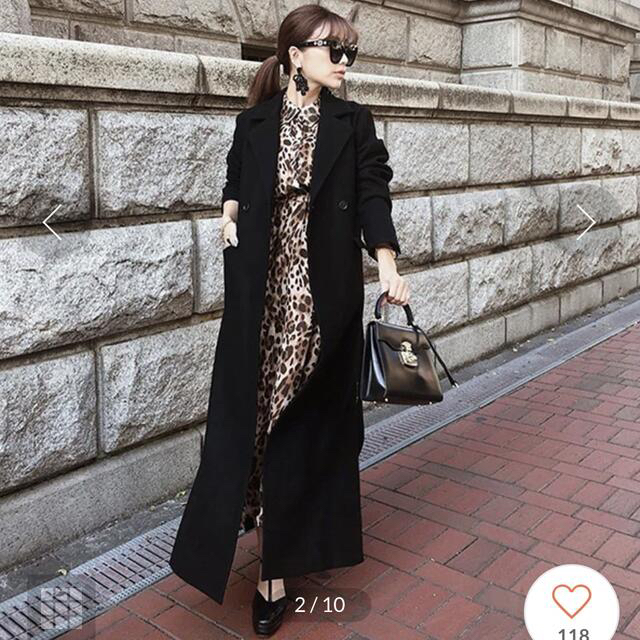The height and width of the screenshot is (640, 640).
Task: Like this item with the heart button
Action: [571, 601]
